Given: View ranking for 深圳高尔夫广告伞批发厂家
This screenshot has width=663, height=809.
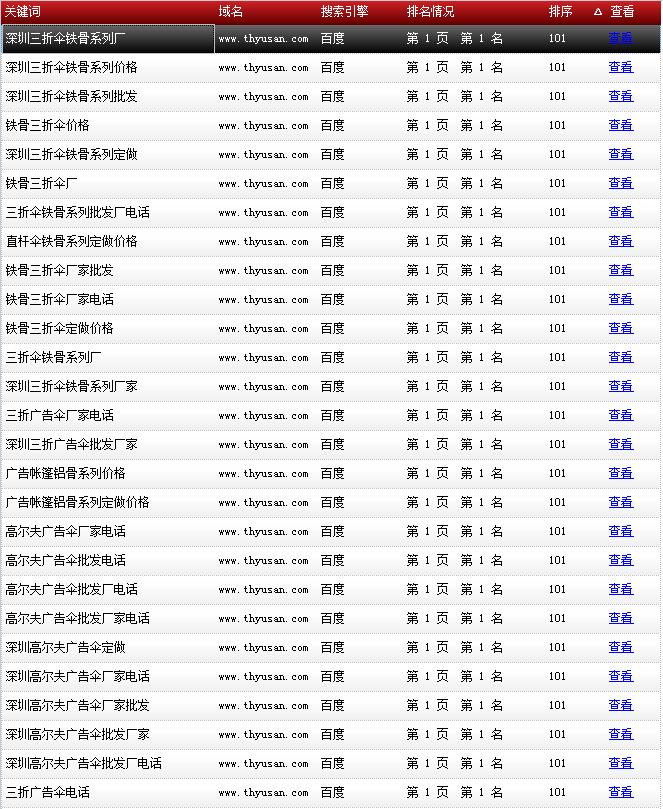Looking at the screenshot, I should tap(620, 734).
